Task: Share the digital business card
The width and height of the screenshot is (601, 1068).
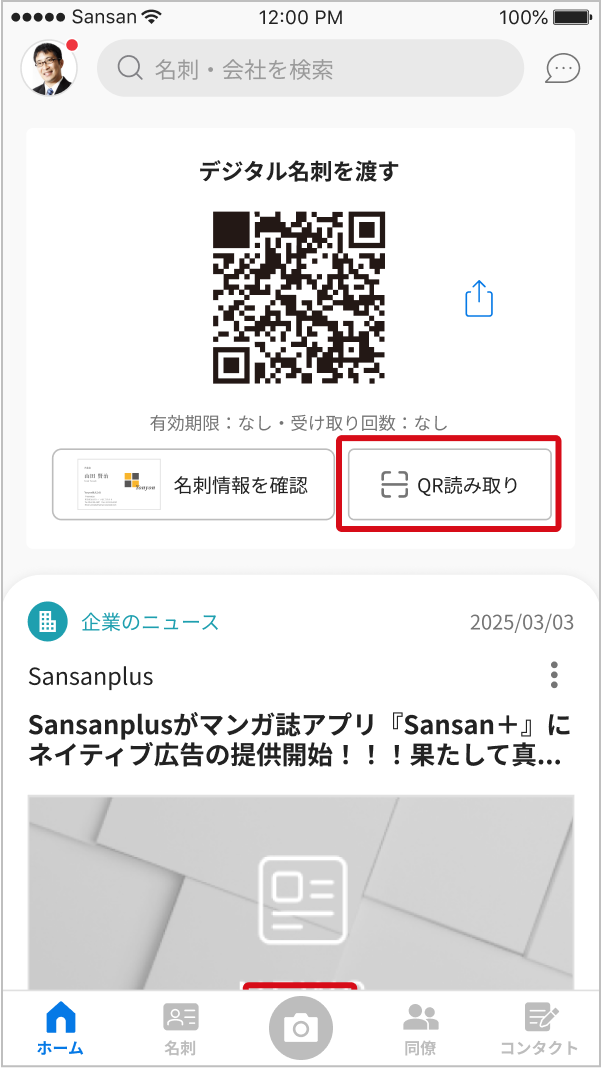Action: coord(480,299)
